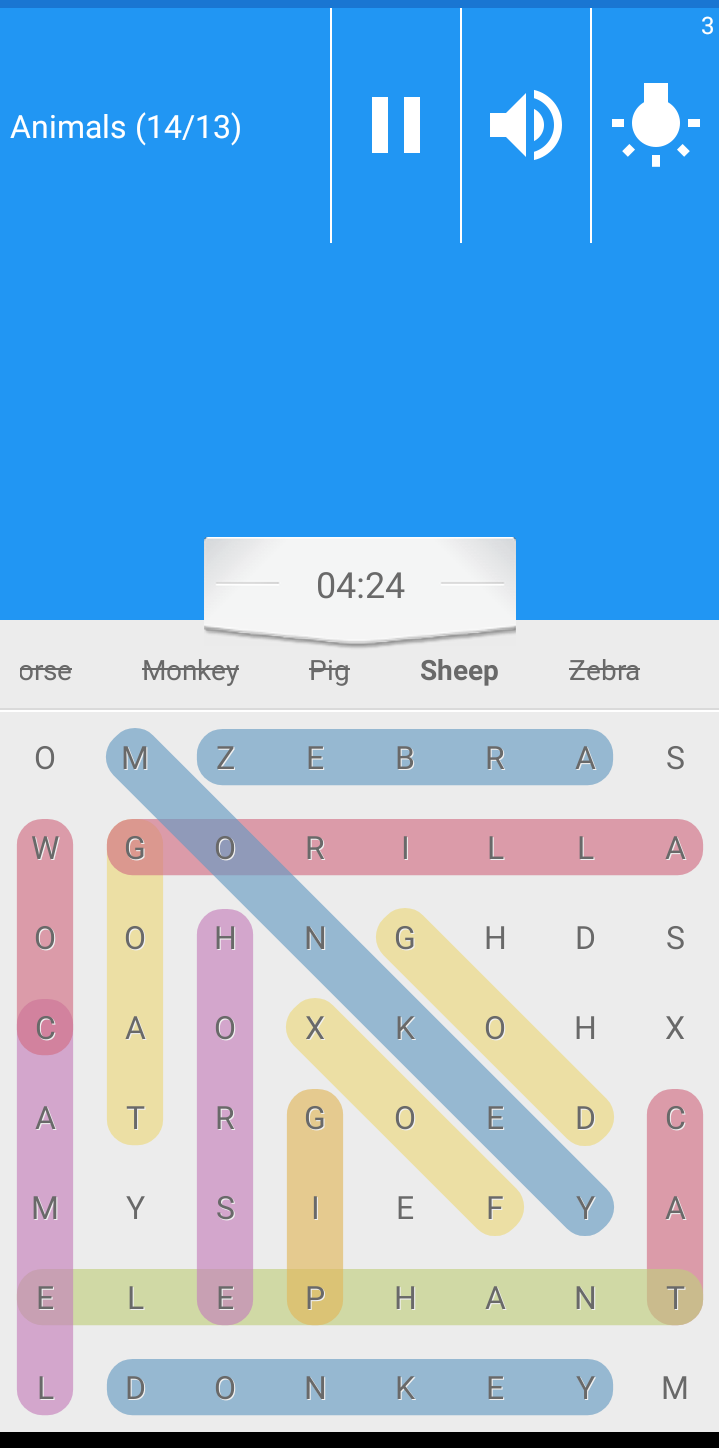Use the lightbulb hint
Image resolution: width=719 pixels, height=1448 pixels.
[x=656, y=125]
